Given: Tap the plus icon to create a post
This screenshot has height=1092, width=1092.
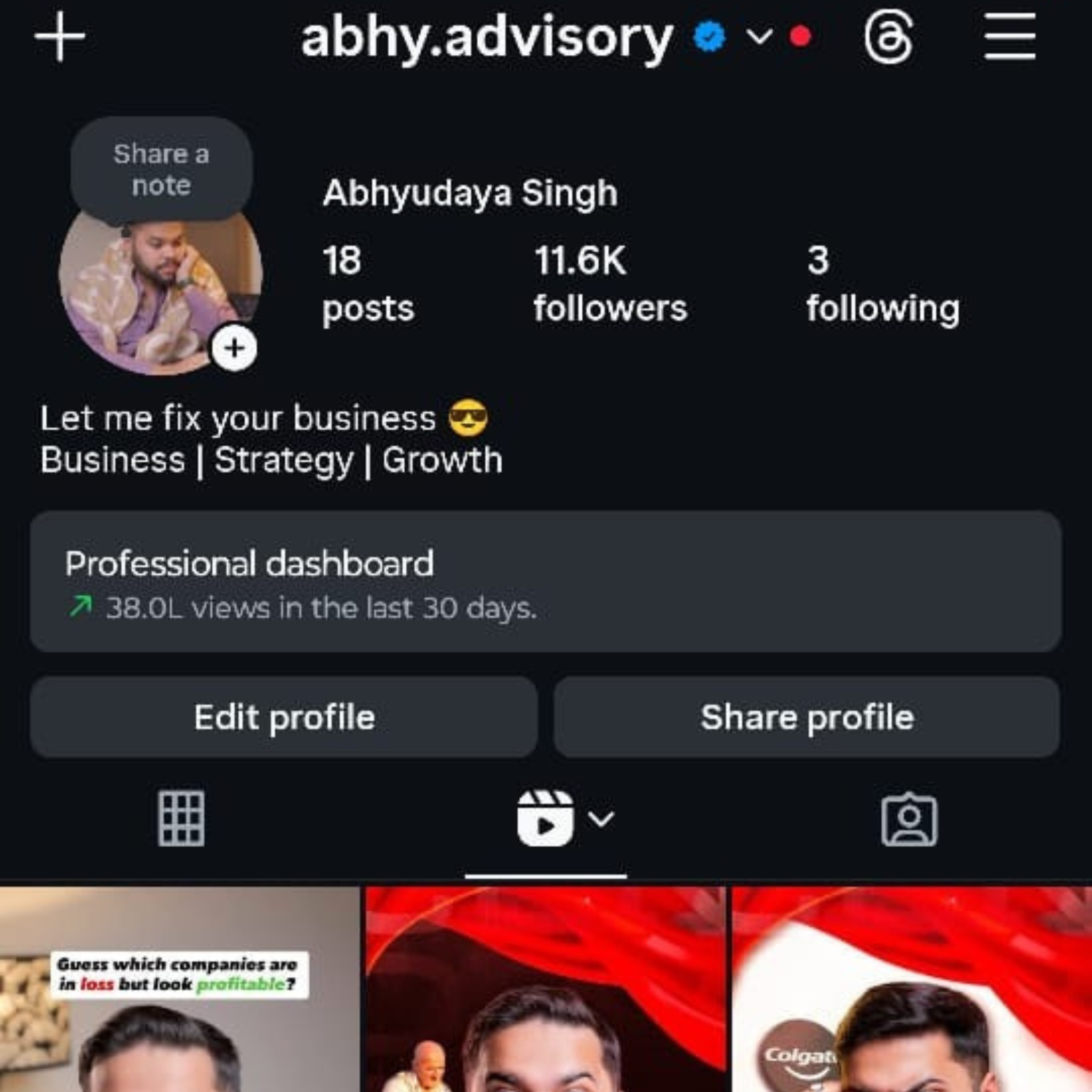Looking at the screenshot, I should [60, 37].
